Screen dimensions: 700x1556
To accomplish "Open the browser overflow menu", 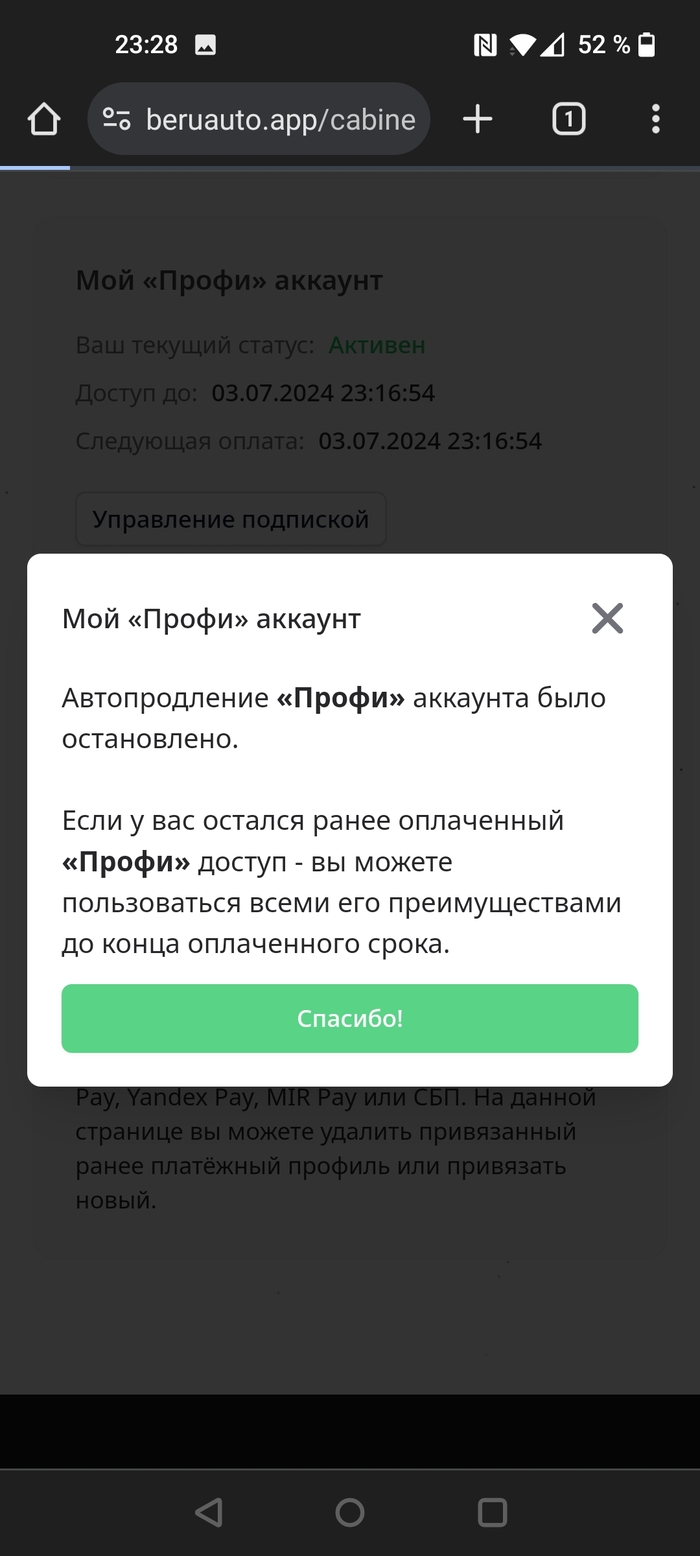I will [655, 119].
